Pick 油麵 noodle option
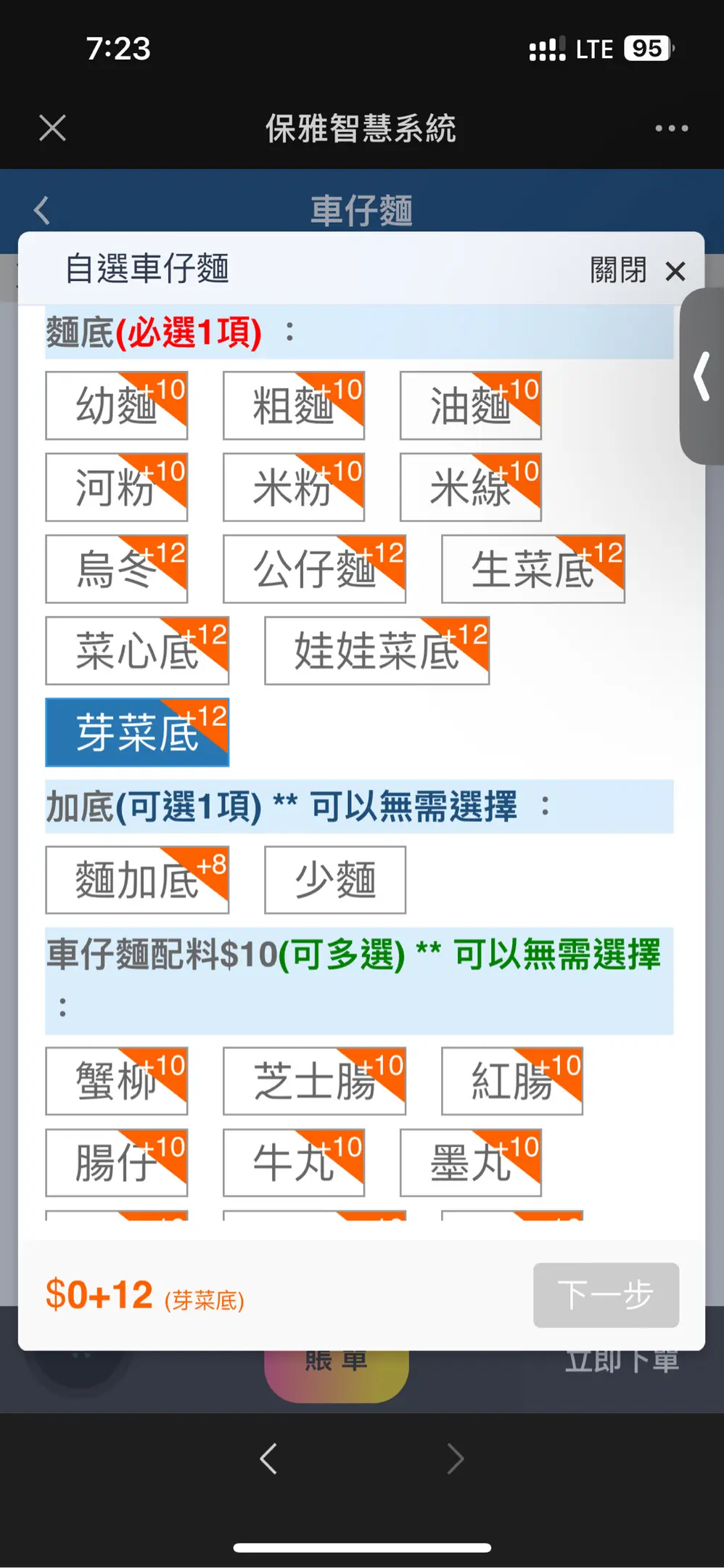This screenshot has height=1568, width=724. tap(470, 406)
